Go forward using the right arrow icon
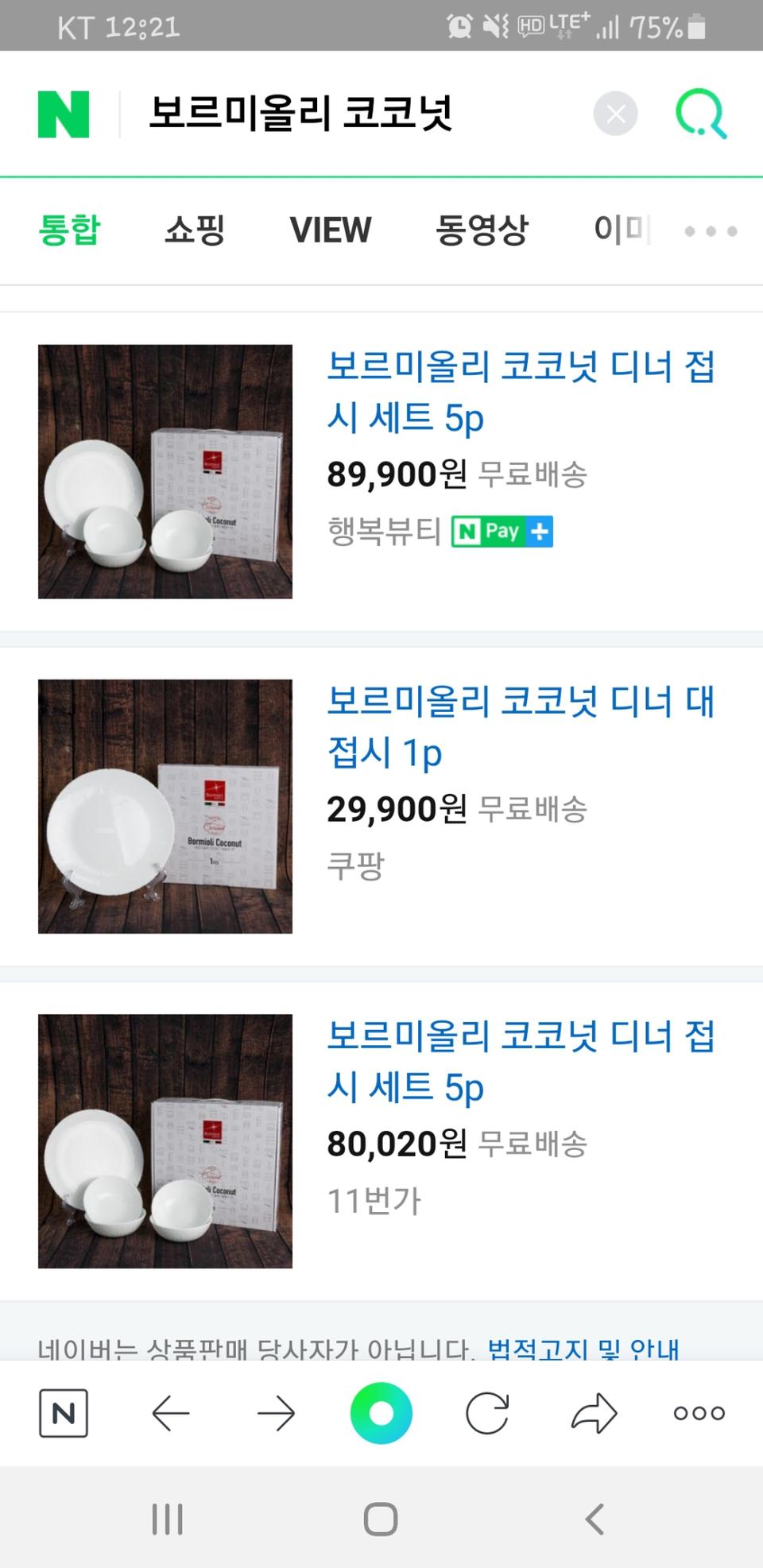763x1568 pixels. click(x=275, y=1413)
